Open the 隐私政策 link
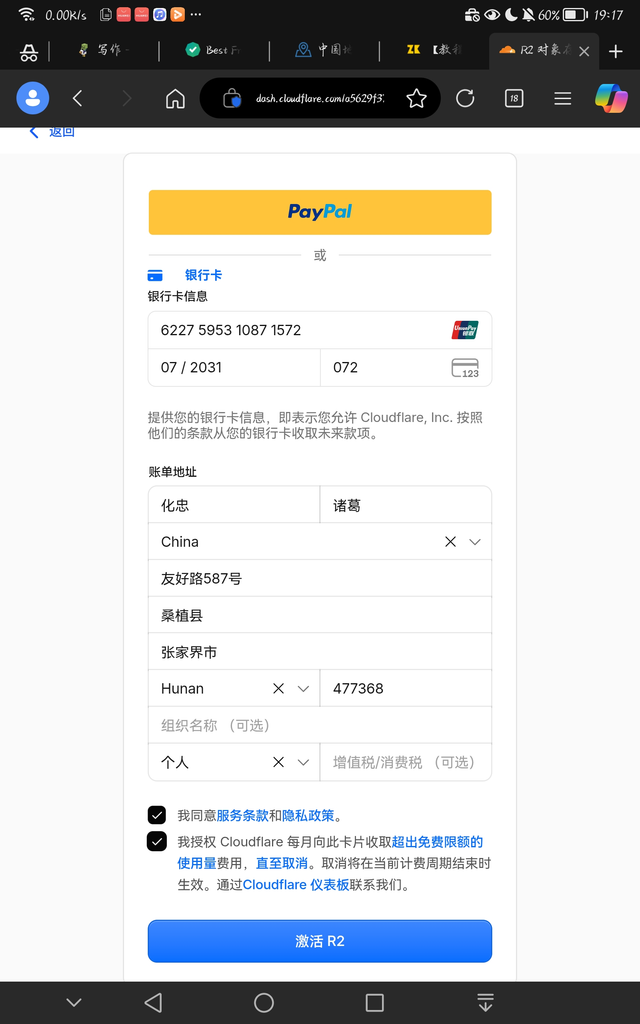 [x=308, y=815]
